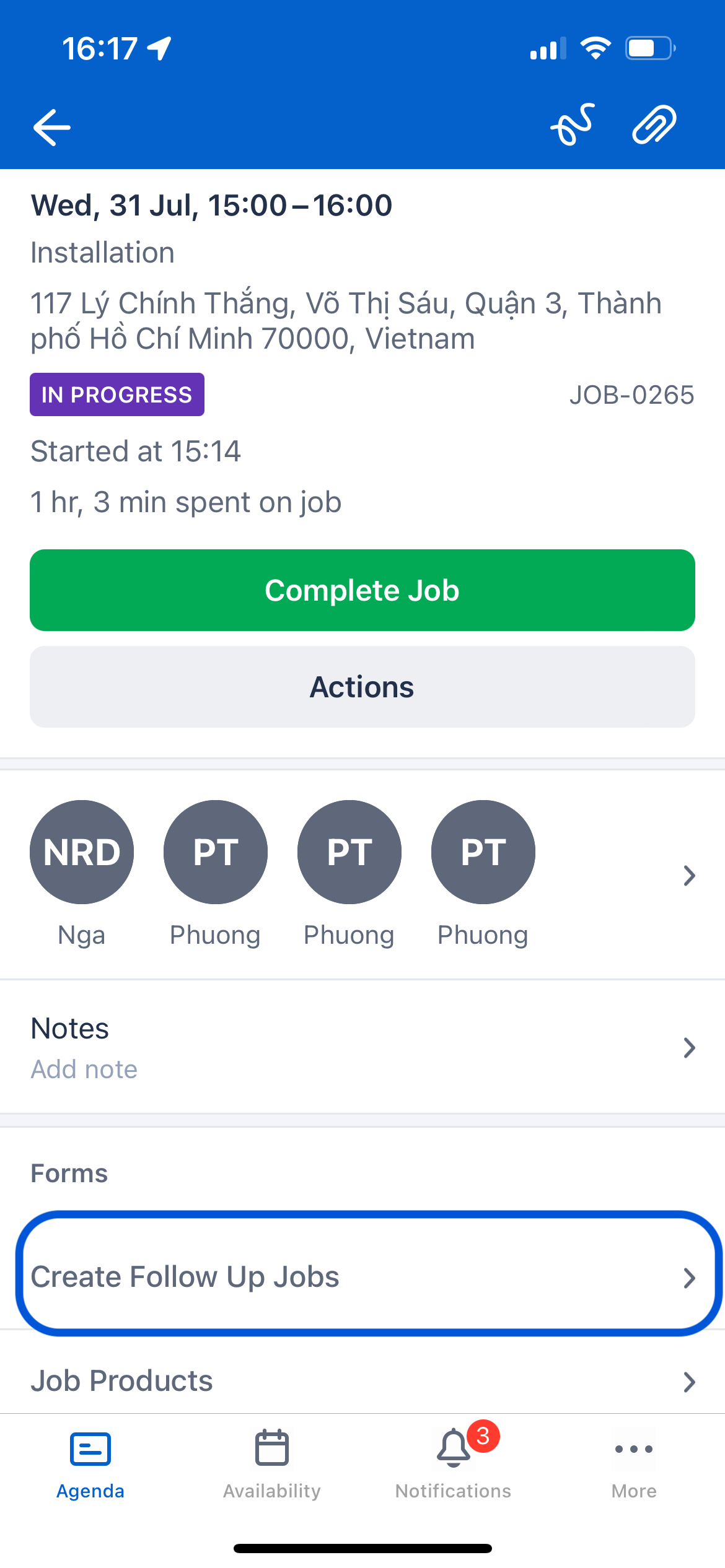Open the Actions menu
Screen dimensions: 725x1568
[x=362, y=686]
